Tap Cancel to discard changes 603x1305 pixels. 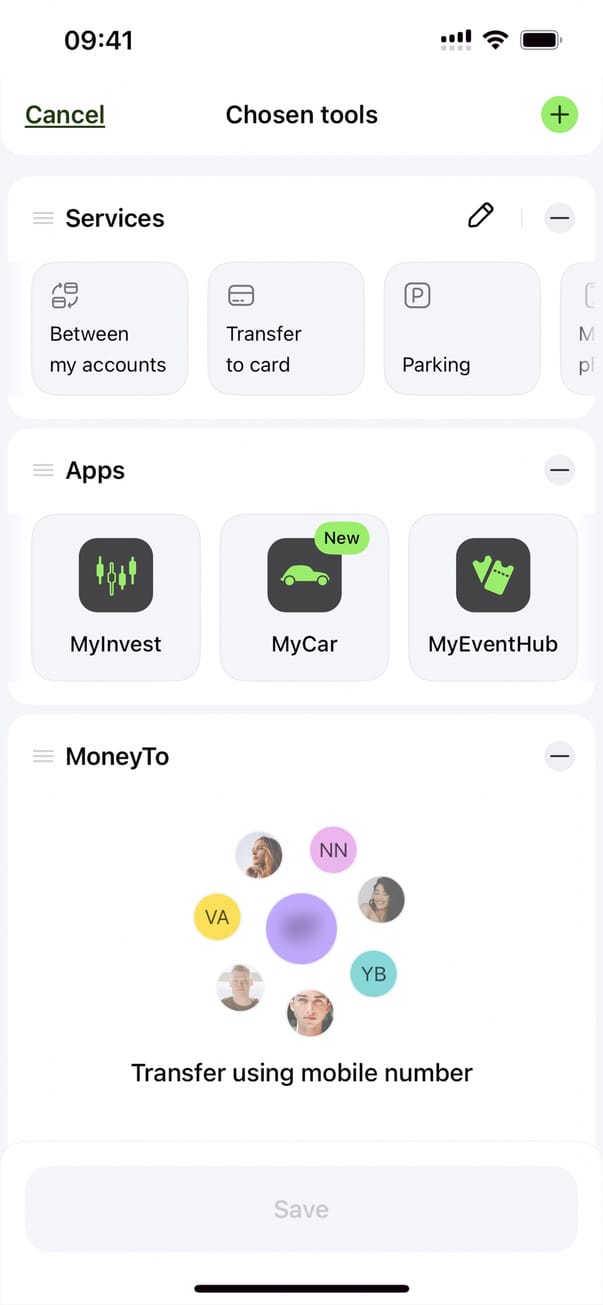[65, 115]
